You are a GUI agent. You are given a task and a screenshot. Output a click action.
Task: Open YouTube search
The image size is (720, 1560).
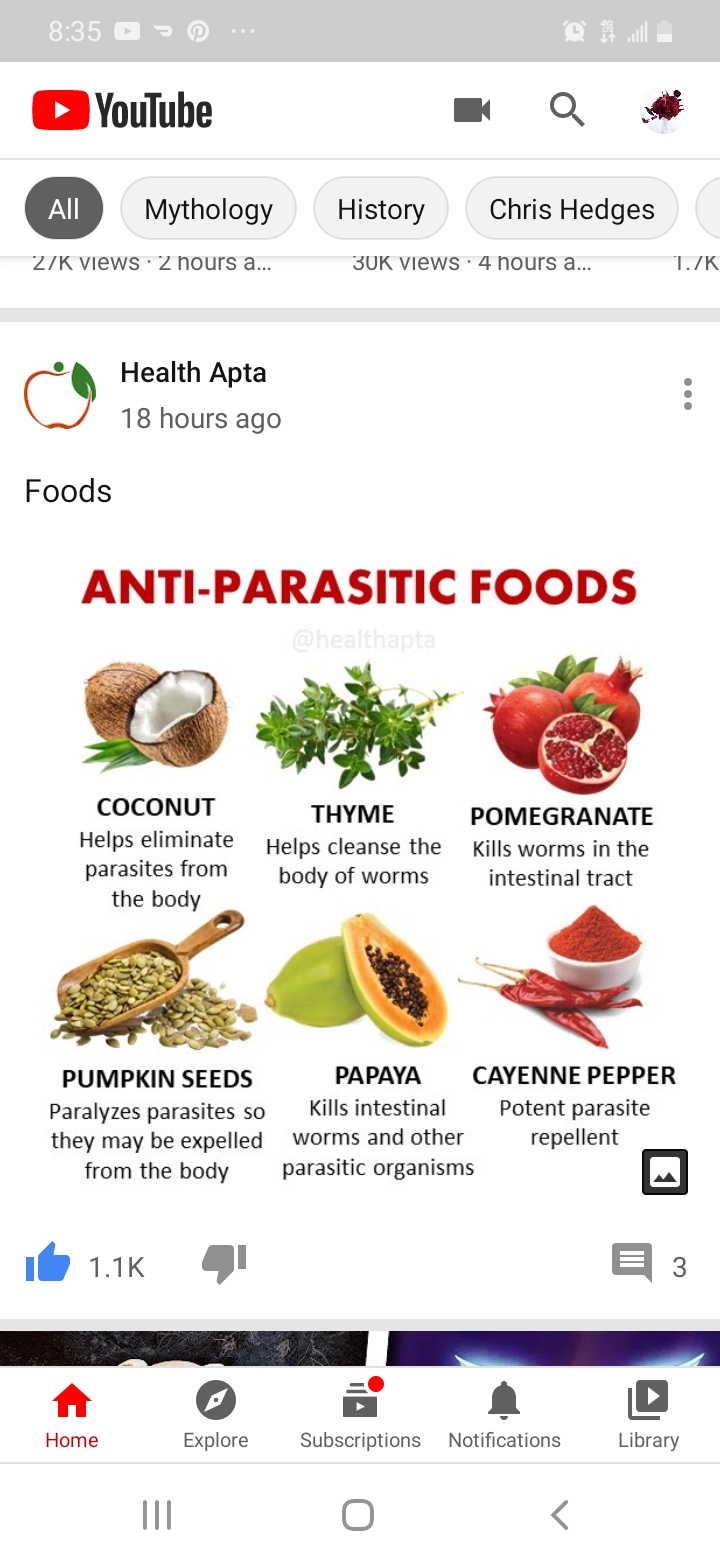567,110
